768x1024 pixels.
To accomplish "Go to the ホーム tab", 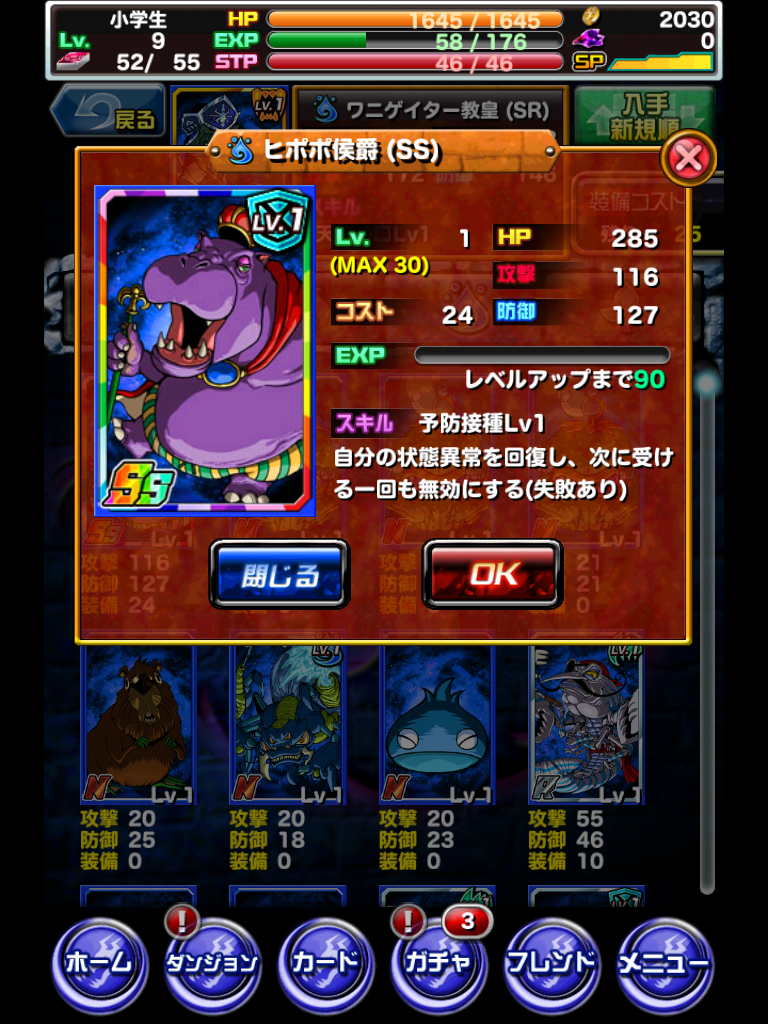I will (98, 963).
